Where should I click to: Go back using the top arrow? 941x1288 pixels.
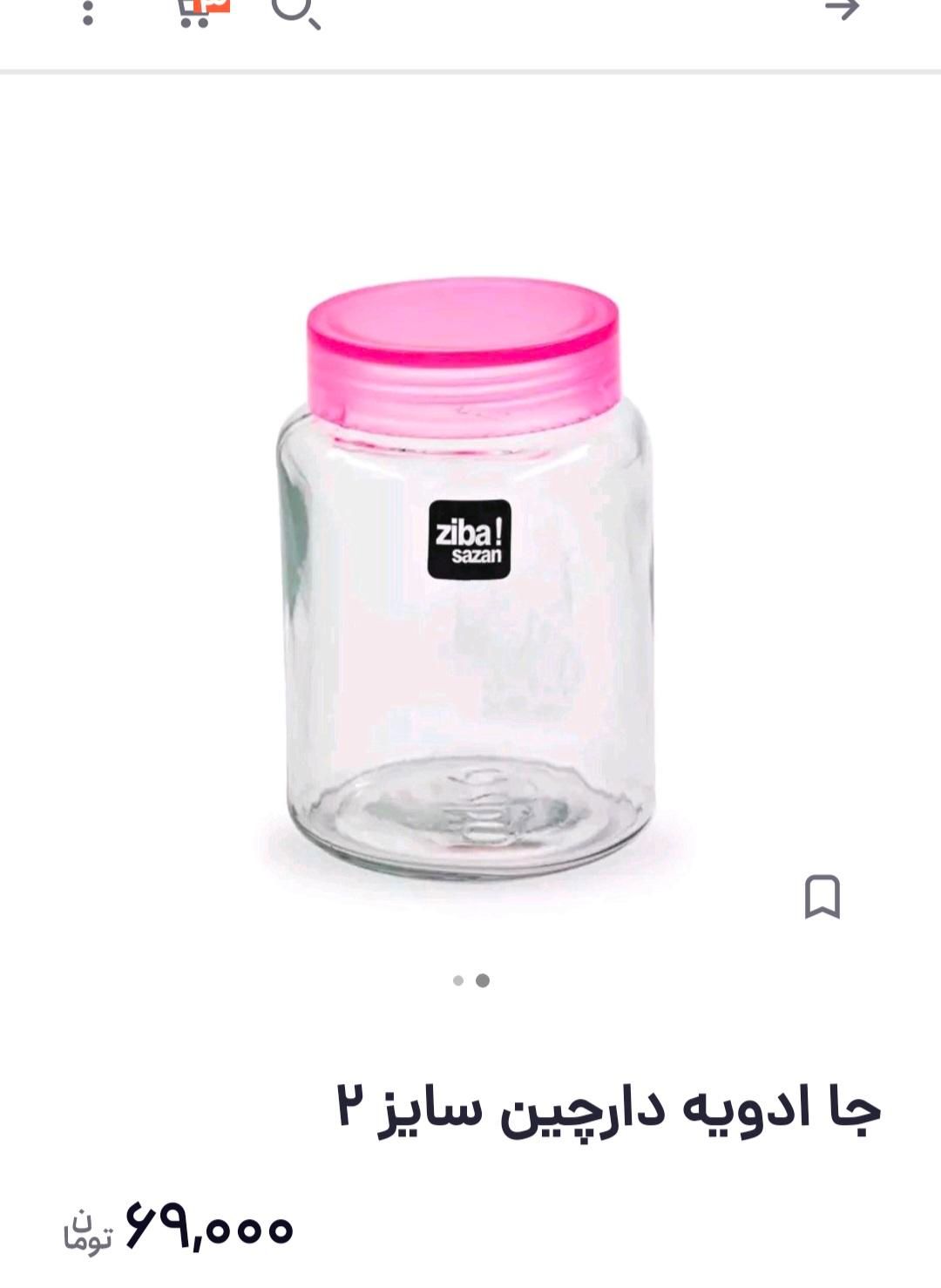click(842, 10)
